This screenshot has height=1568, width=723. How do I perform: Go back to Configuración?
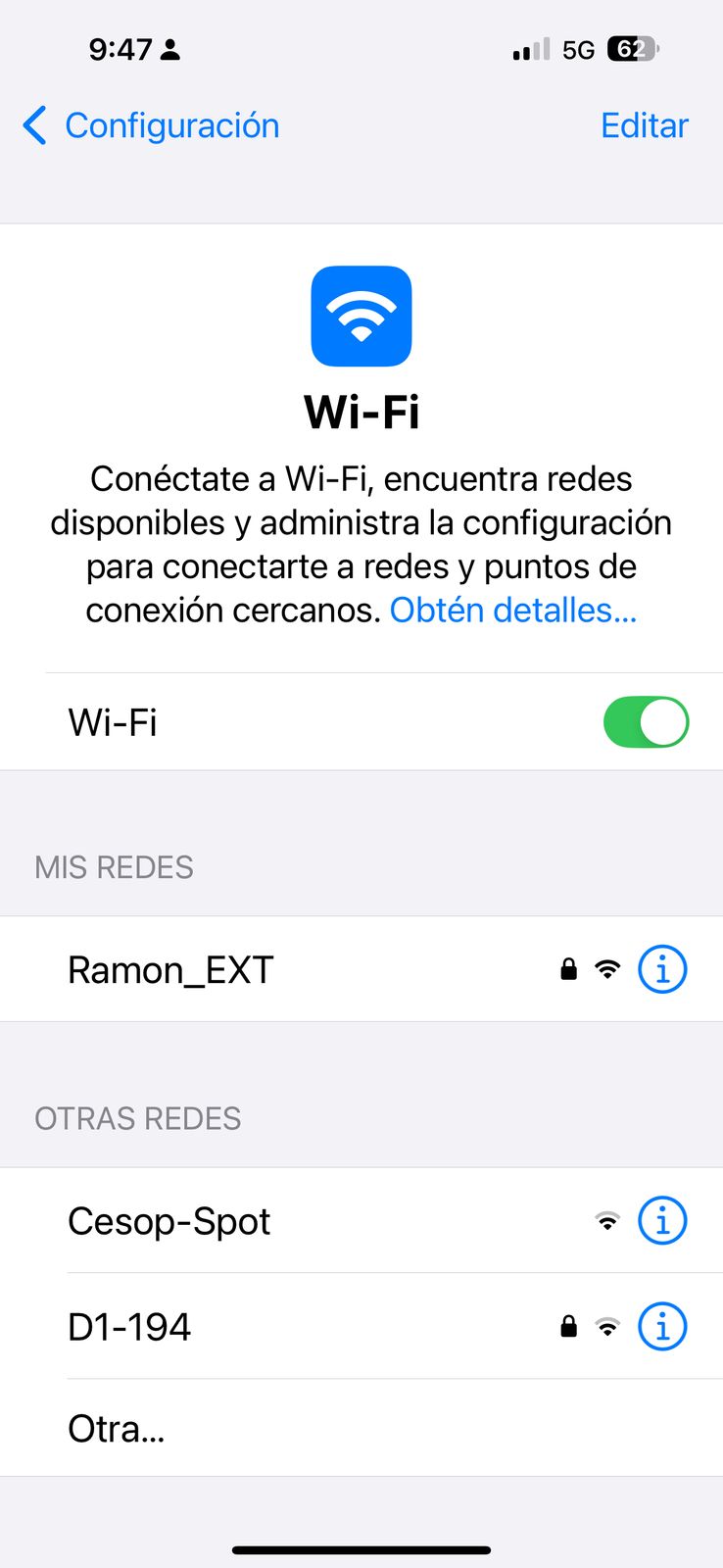[x=151, y=125]
